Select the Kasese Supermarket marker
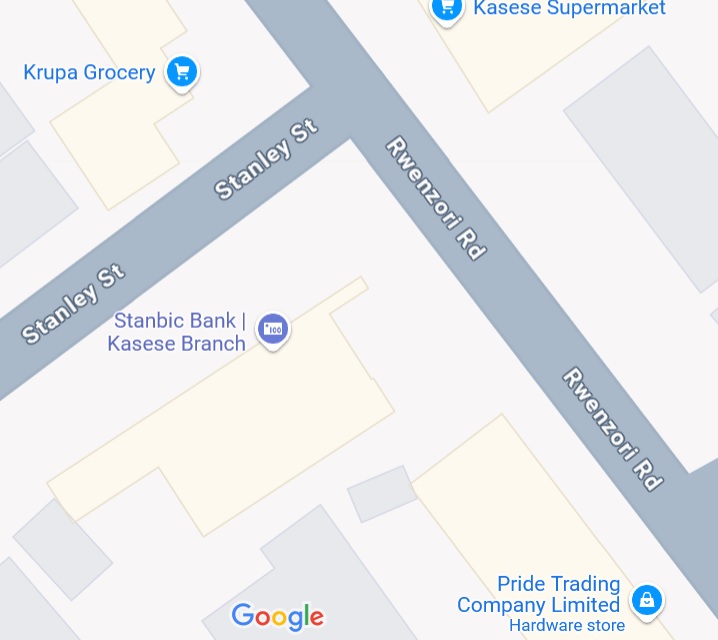Screen dimensions: 718x640 pyautogui.click(x=446, y=9)
